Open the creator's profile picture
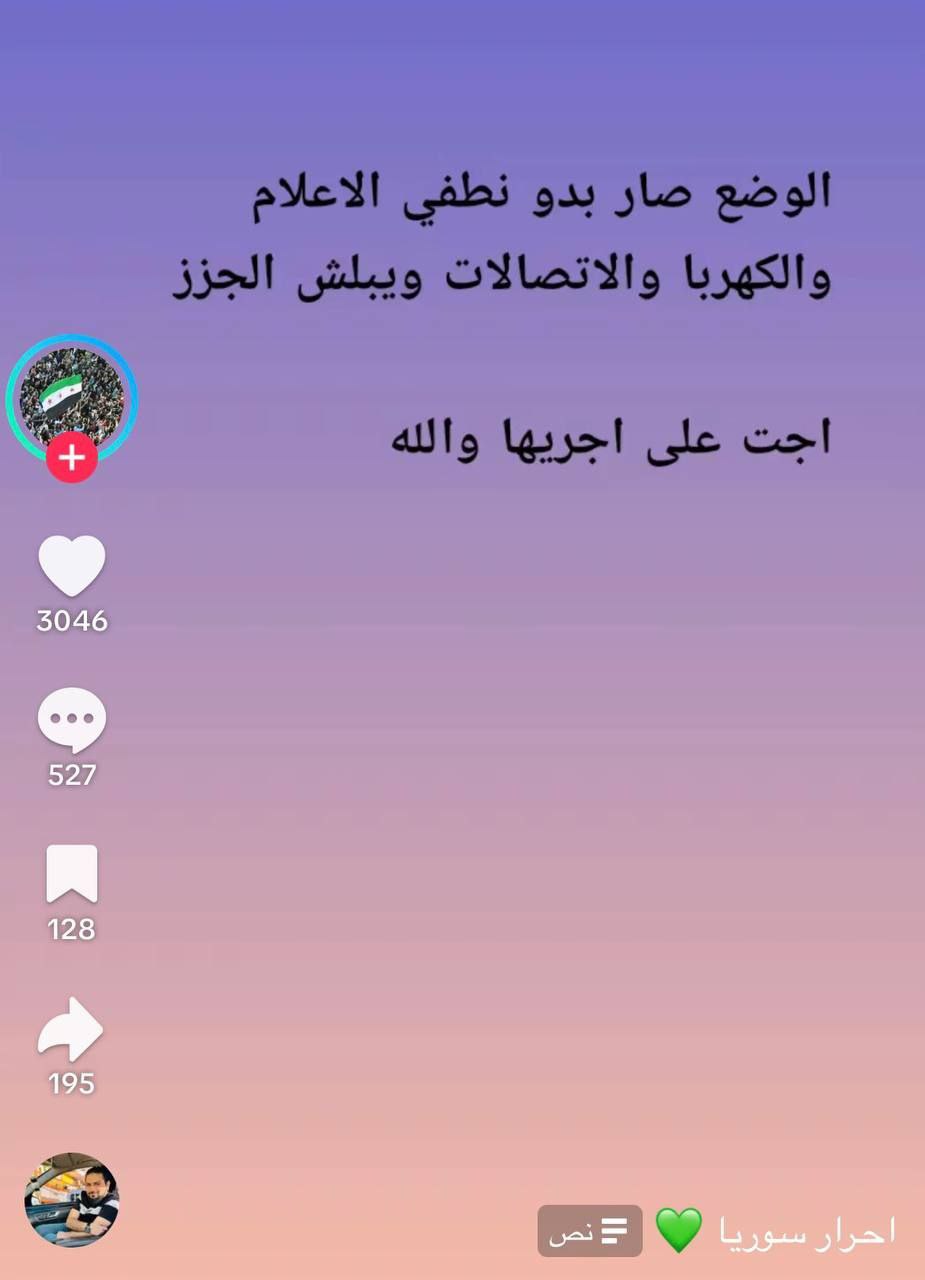 (x=72, y=396)
